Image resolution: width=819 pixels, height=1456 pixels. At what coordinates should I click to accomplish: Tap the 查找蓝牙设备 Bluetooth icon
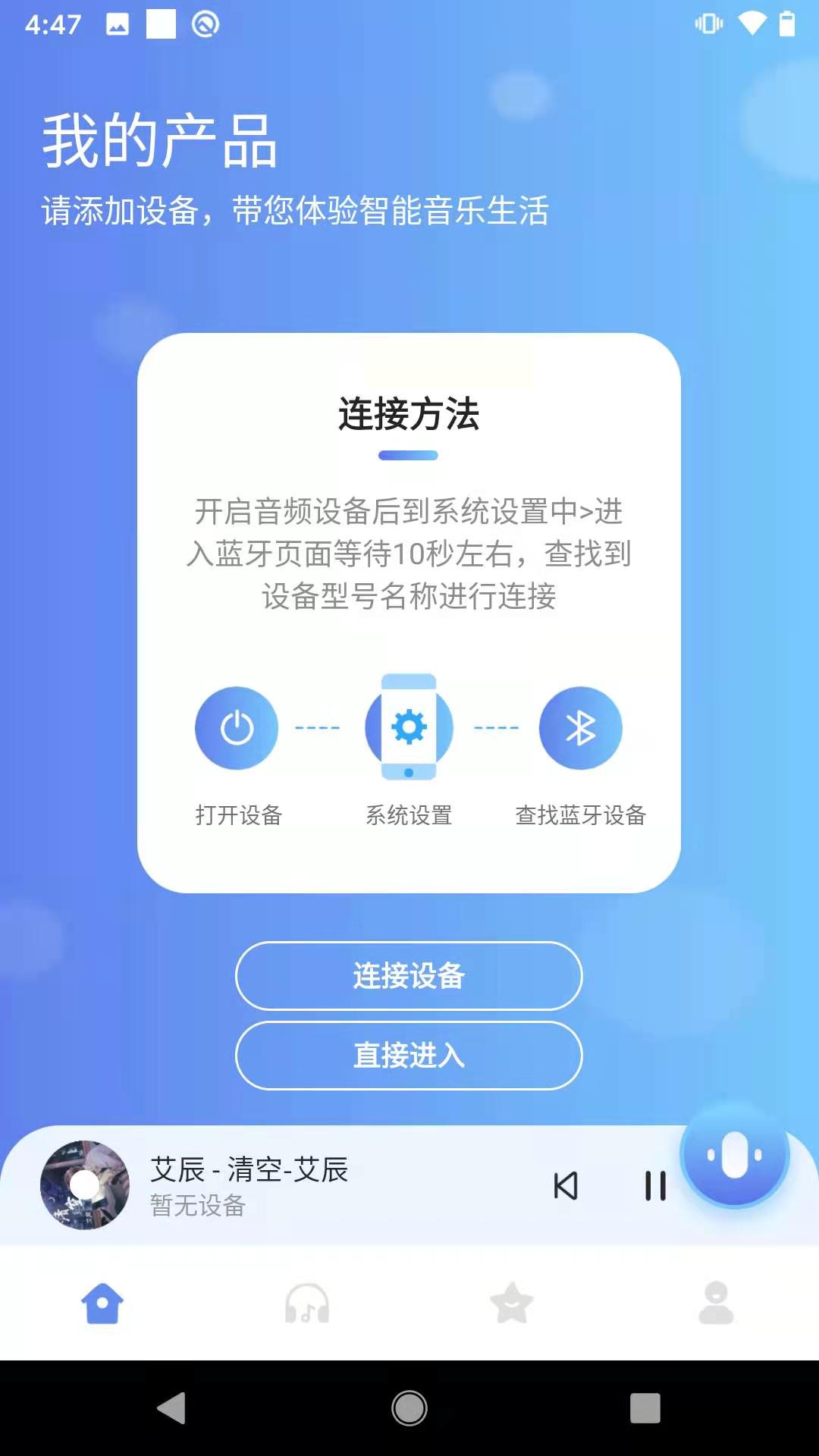pos(580,727)
